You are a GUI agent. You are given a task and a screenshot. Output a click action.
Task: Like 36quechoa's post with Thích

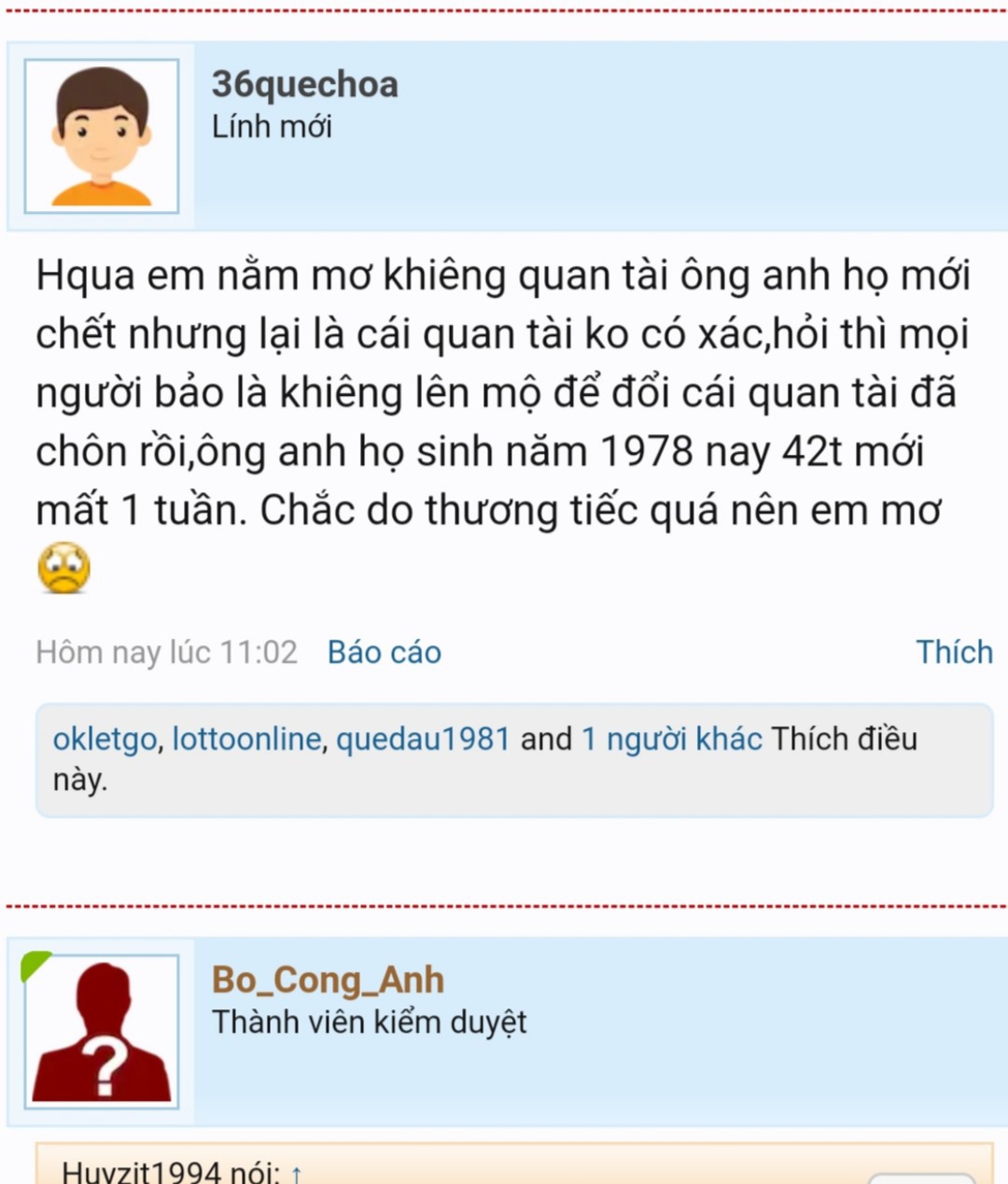(953, 652)
